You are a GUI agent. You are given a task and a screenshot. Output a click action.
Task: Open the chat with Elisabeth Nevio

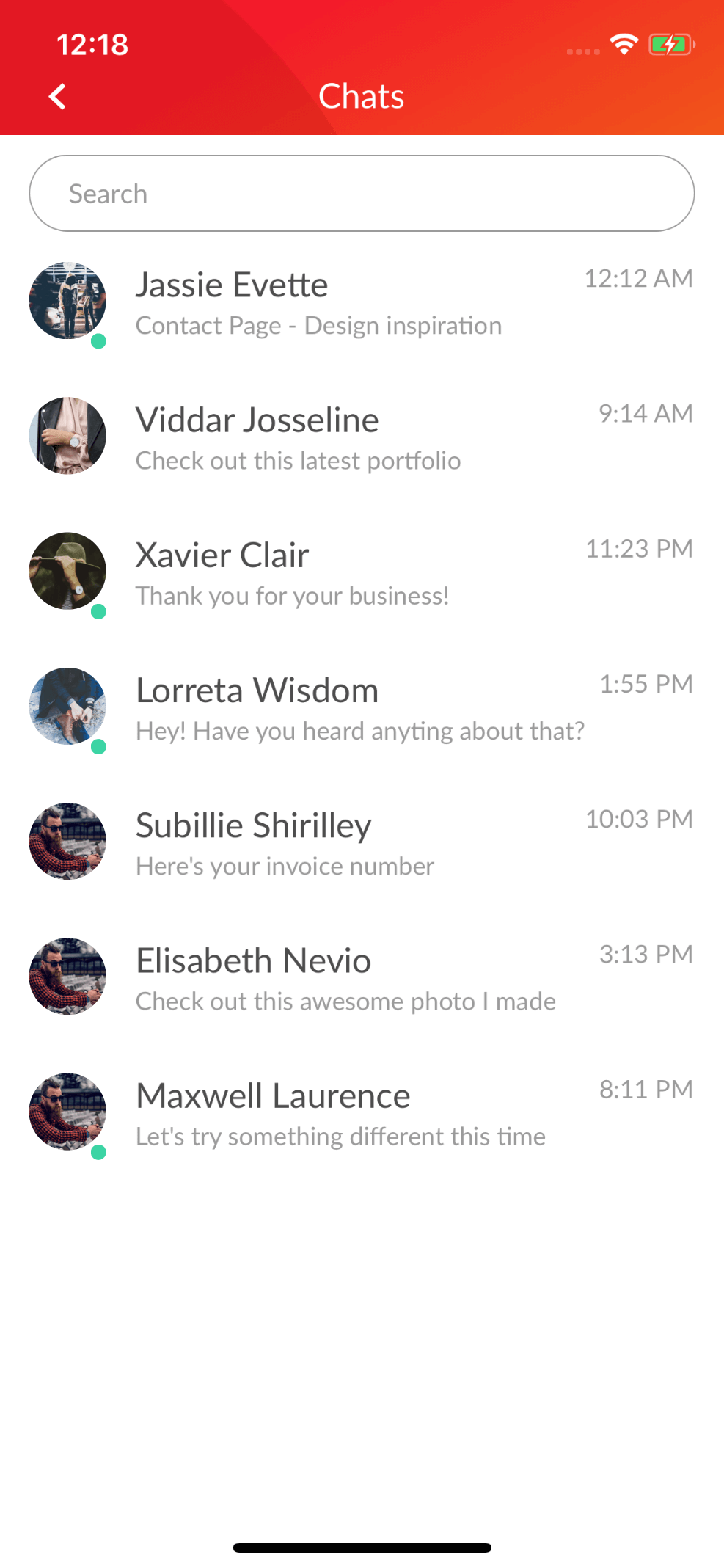point(362,978)
